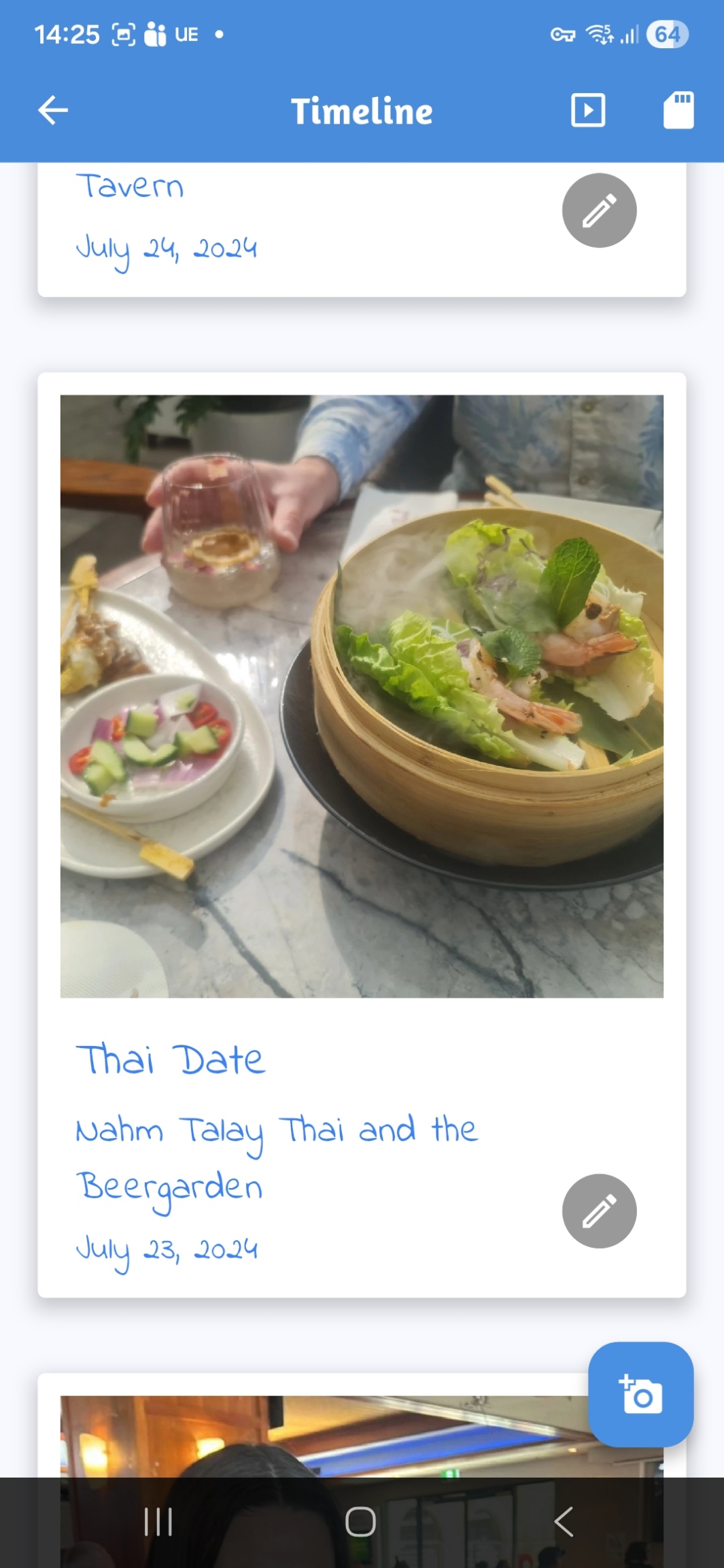
Task: Open the SD card storage icon
Action: [678, 110]
